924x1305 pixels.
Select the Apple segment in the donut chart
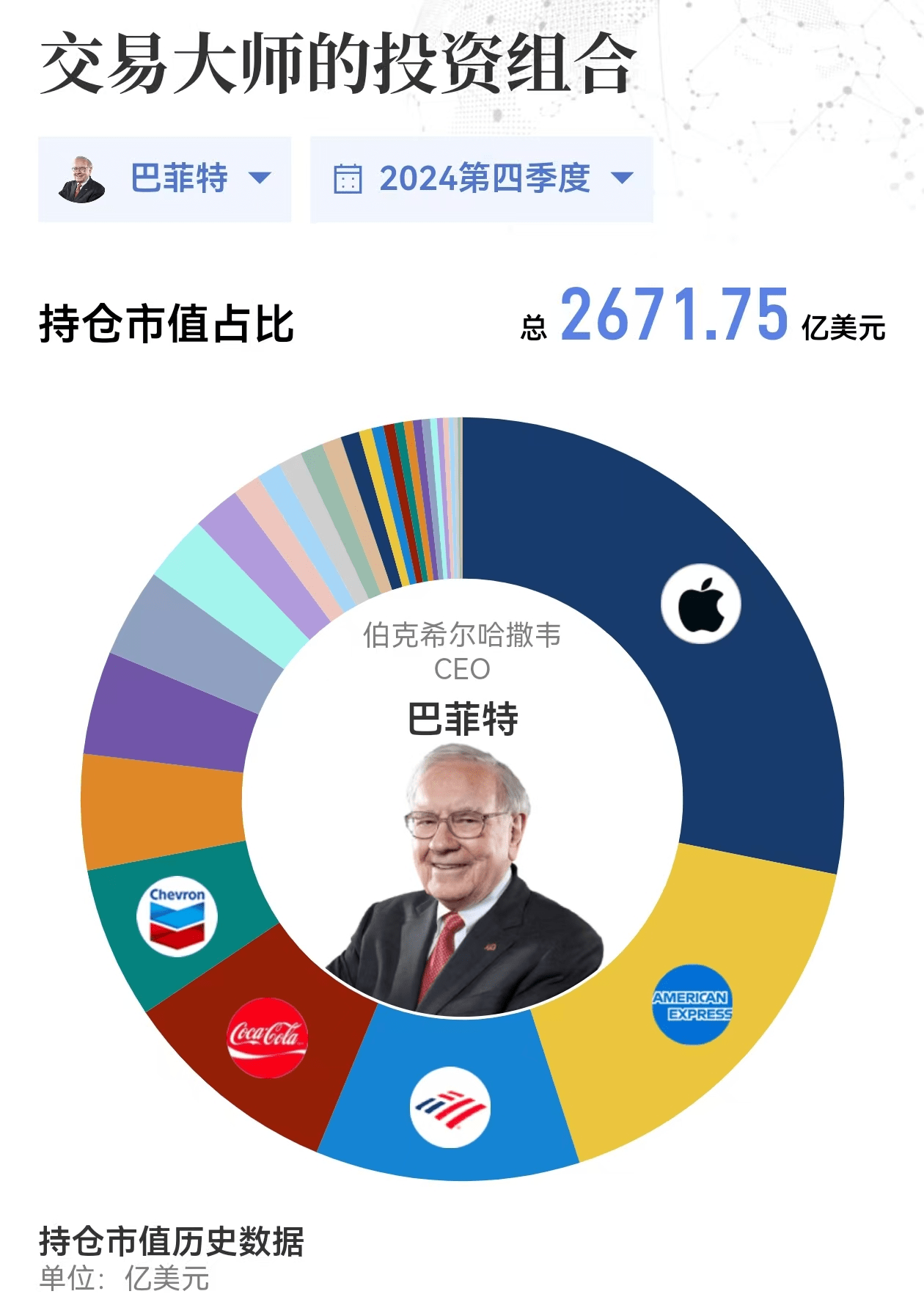[x=700, y=604]
